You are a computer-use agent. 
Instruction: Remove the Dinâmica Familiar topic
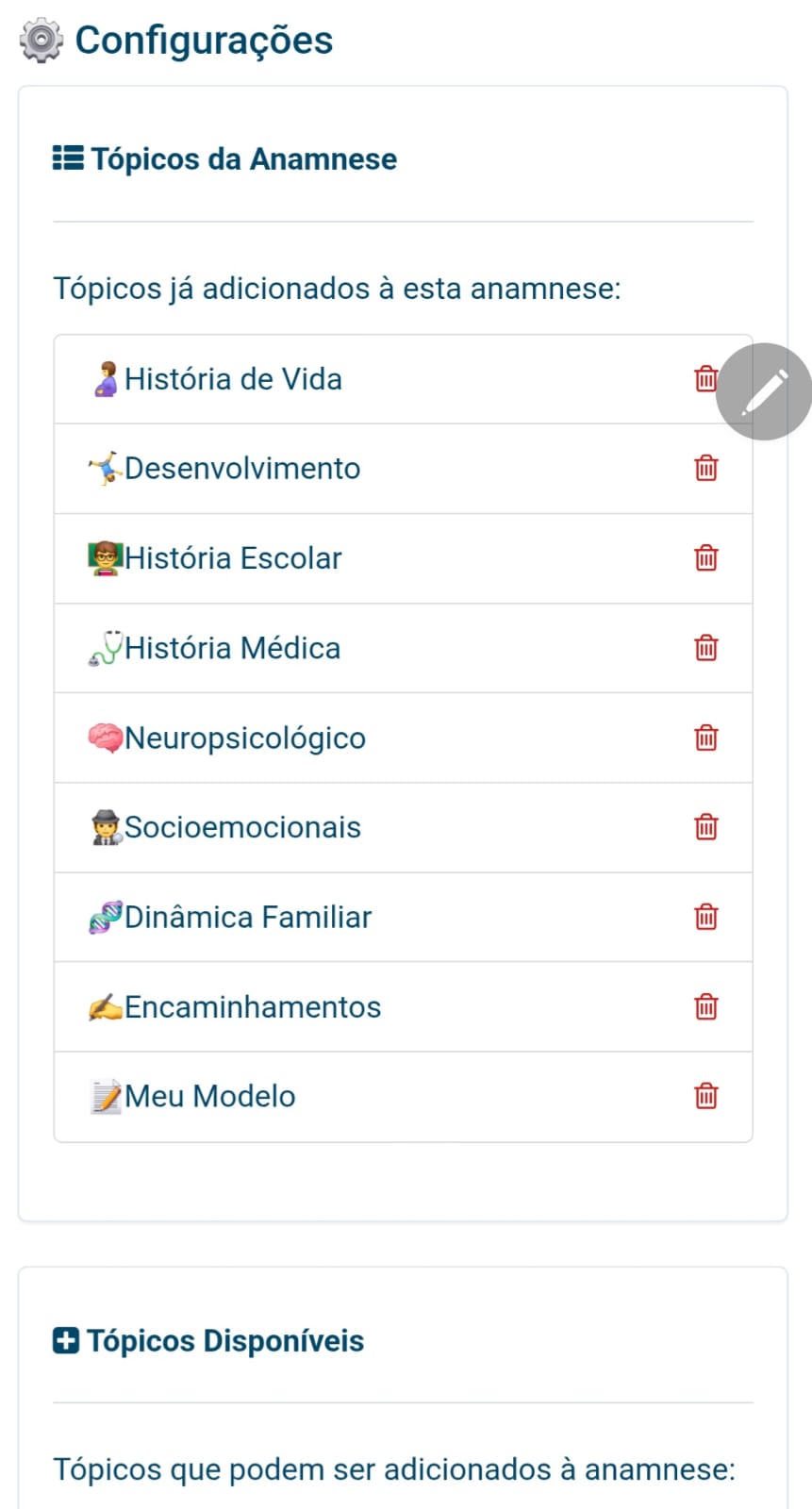pos(706,917)
